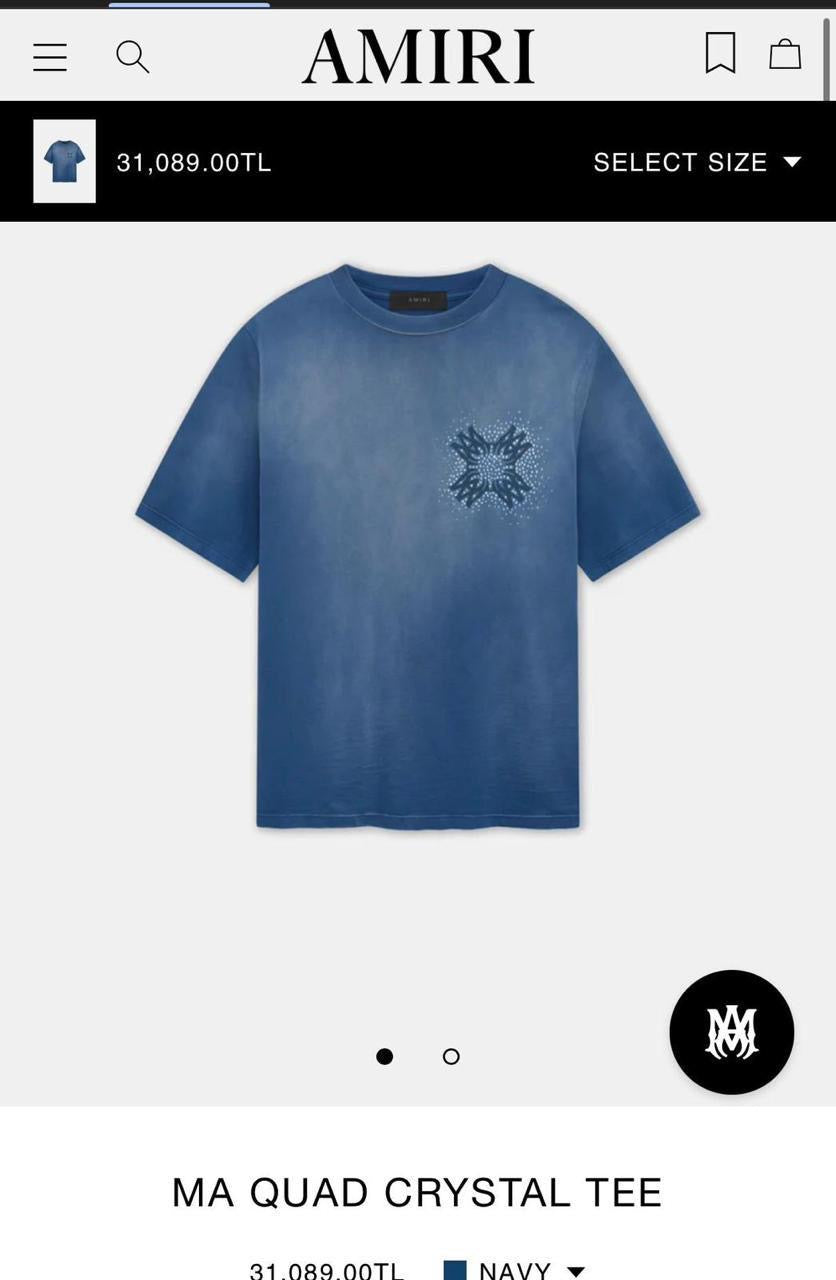Go to the AMIRI home page
The image size is (836, 1280).
[x=418, y=57]
